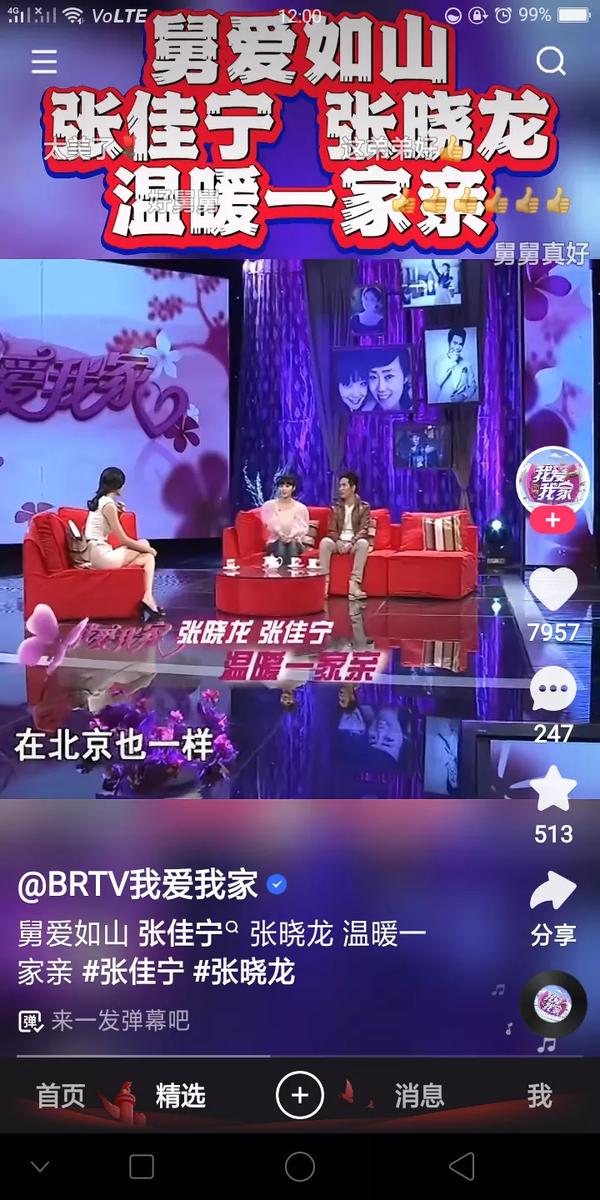The width and height of the screenshot is (600, 1200).
Task: Add video to favorites with star icon
Action: [x=553, y=790]
